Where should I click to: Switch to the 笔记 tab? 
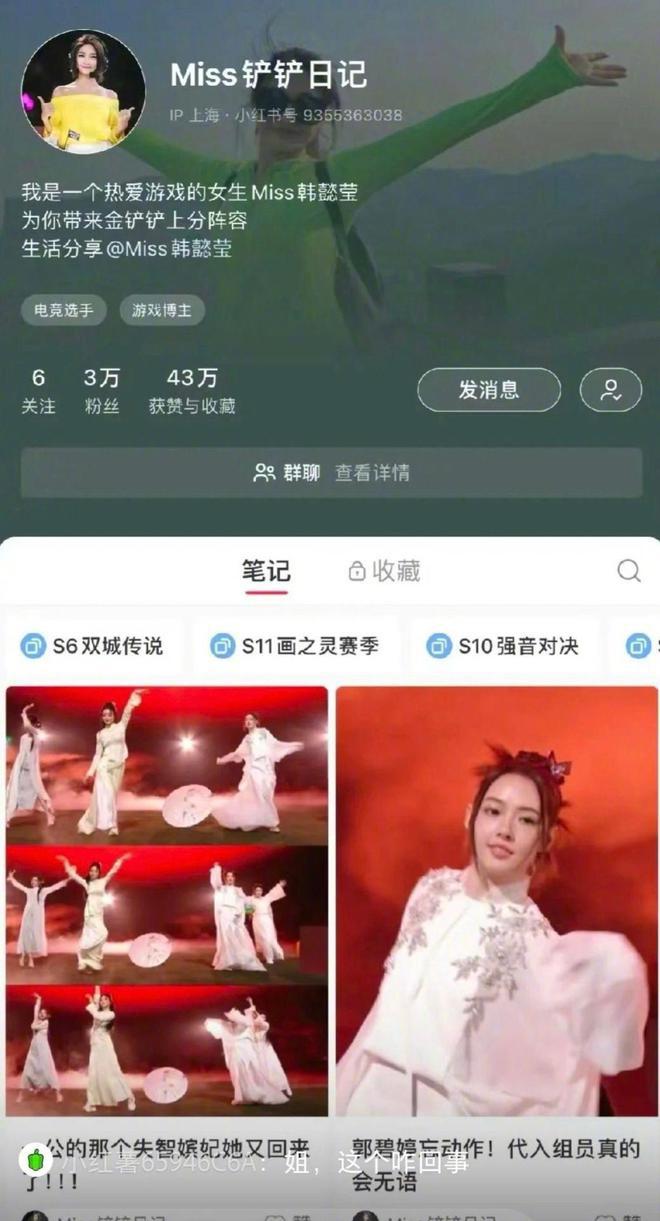[266, 571]
